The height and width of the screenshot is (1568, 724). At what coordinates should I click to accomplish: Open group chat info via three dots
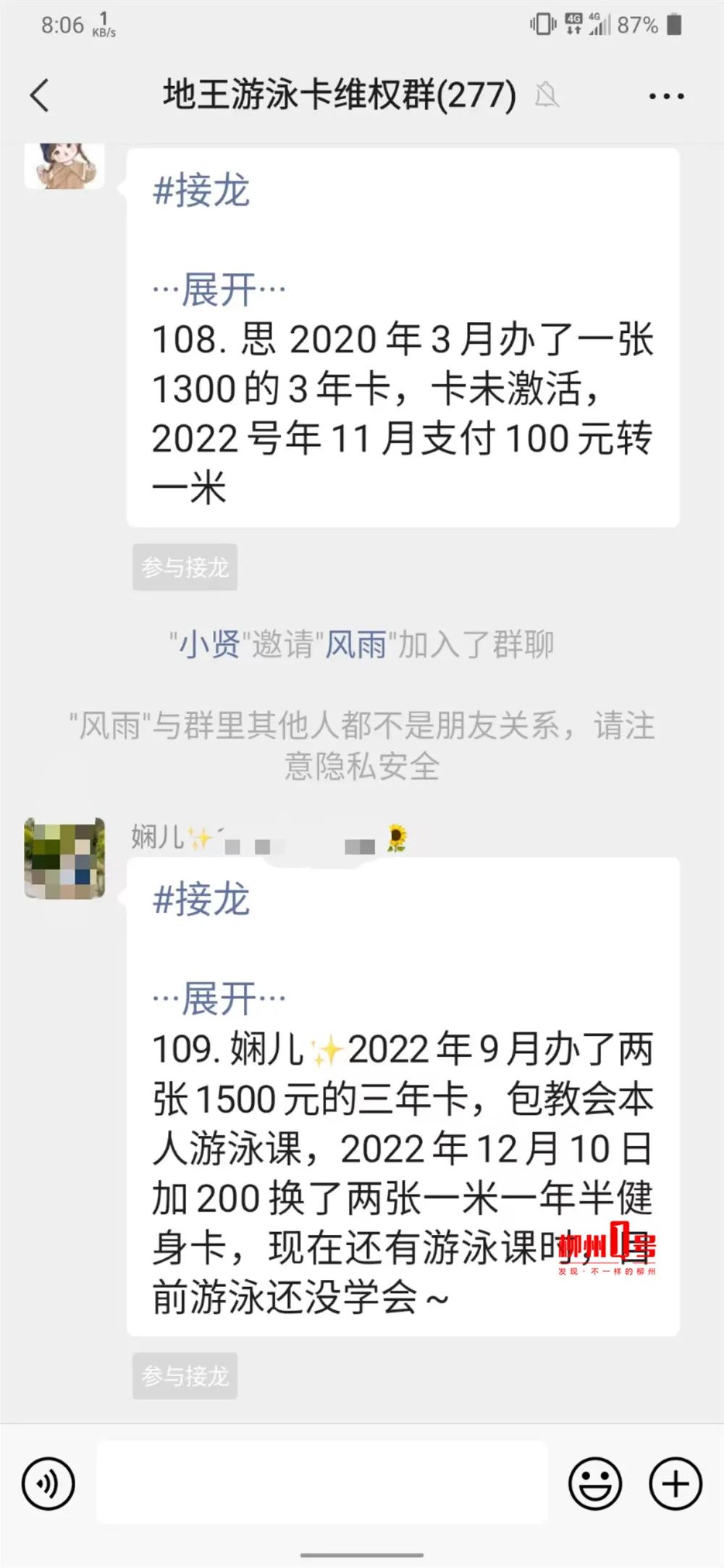(666, 96)
